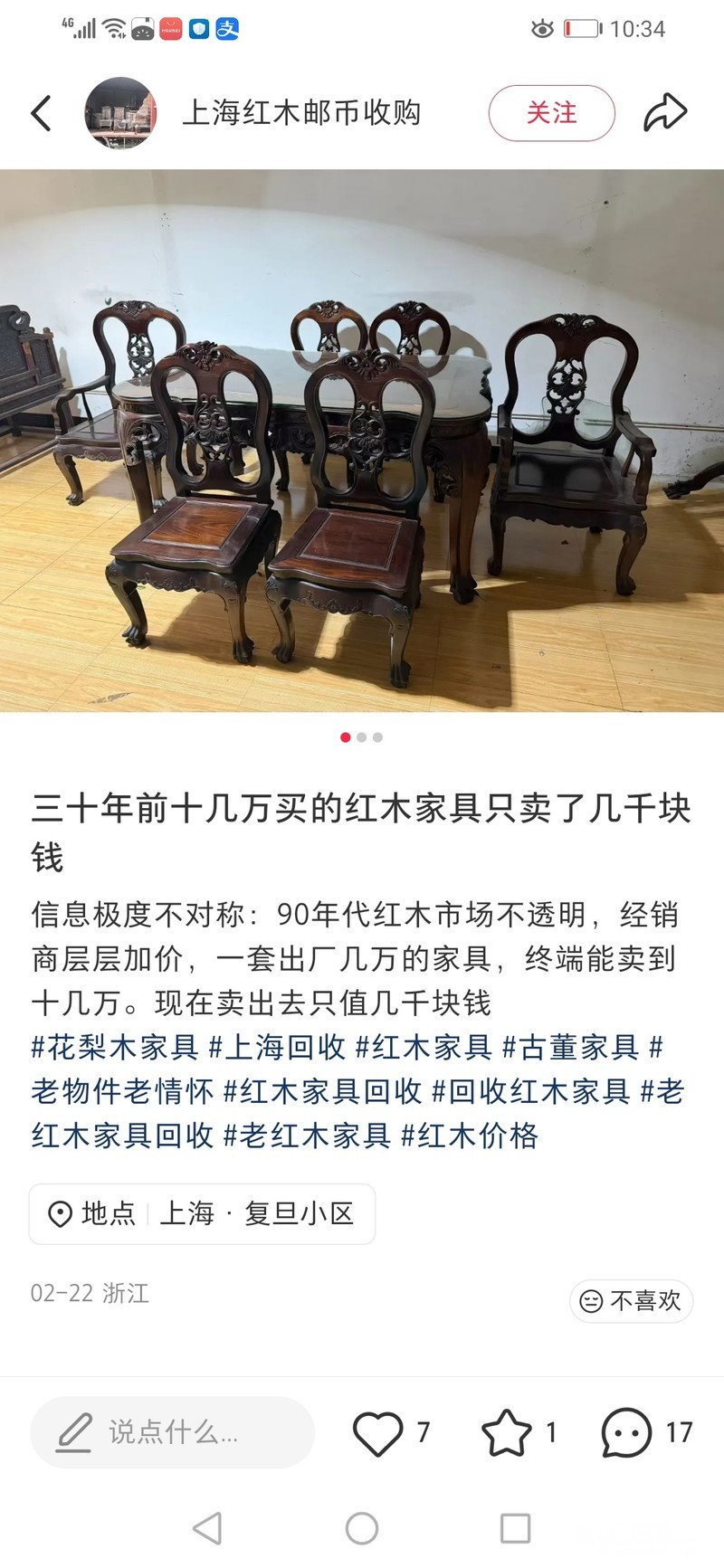Mark post as 不喜欢

pyautogui.click(x=631, y=1301)
